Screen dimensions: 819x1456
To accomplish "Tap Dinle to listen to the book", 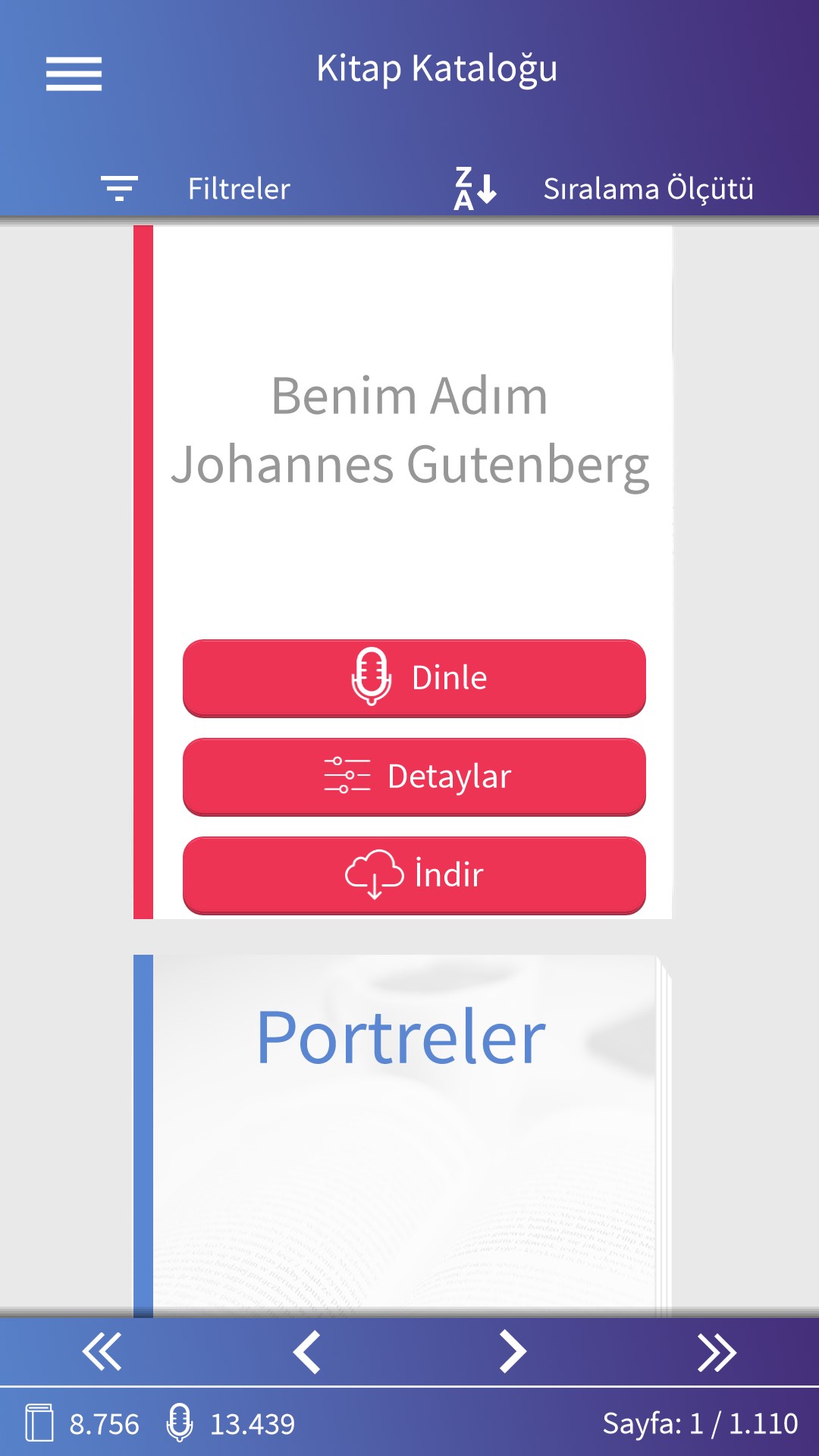I will click(x=414, y=677).
